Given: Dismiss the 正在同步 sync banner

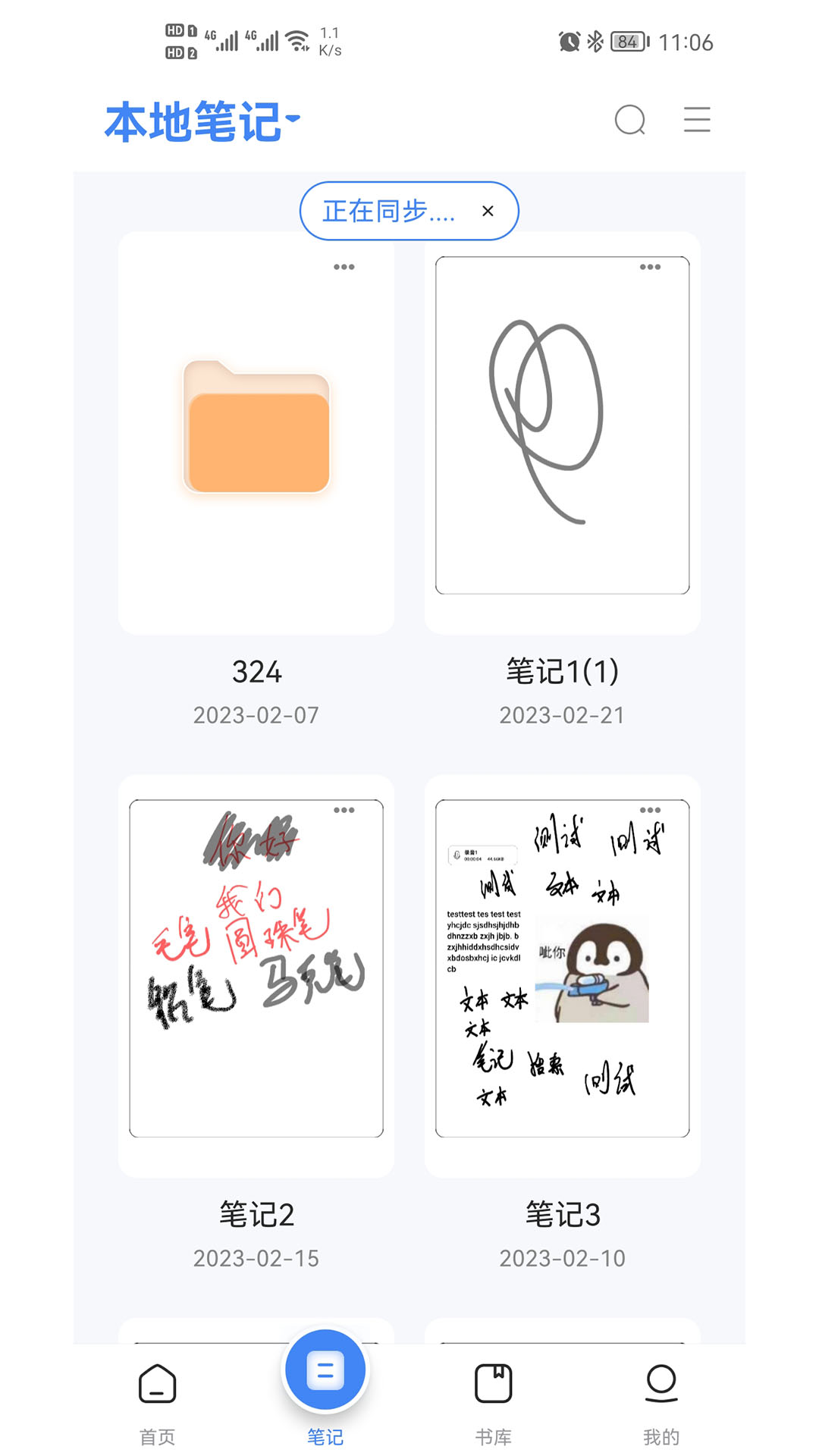Looking at the screenshot, I should [488, 212].
